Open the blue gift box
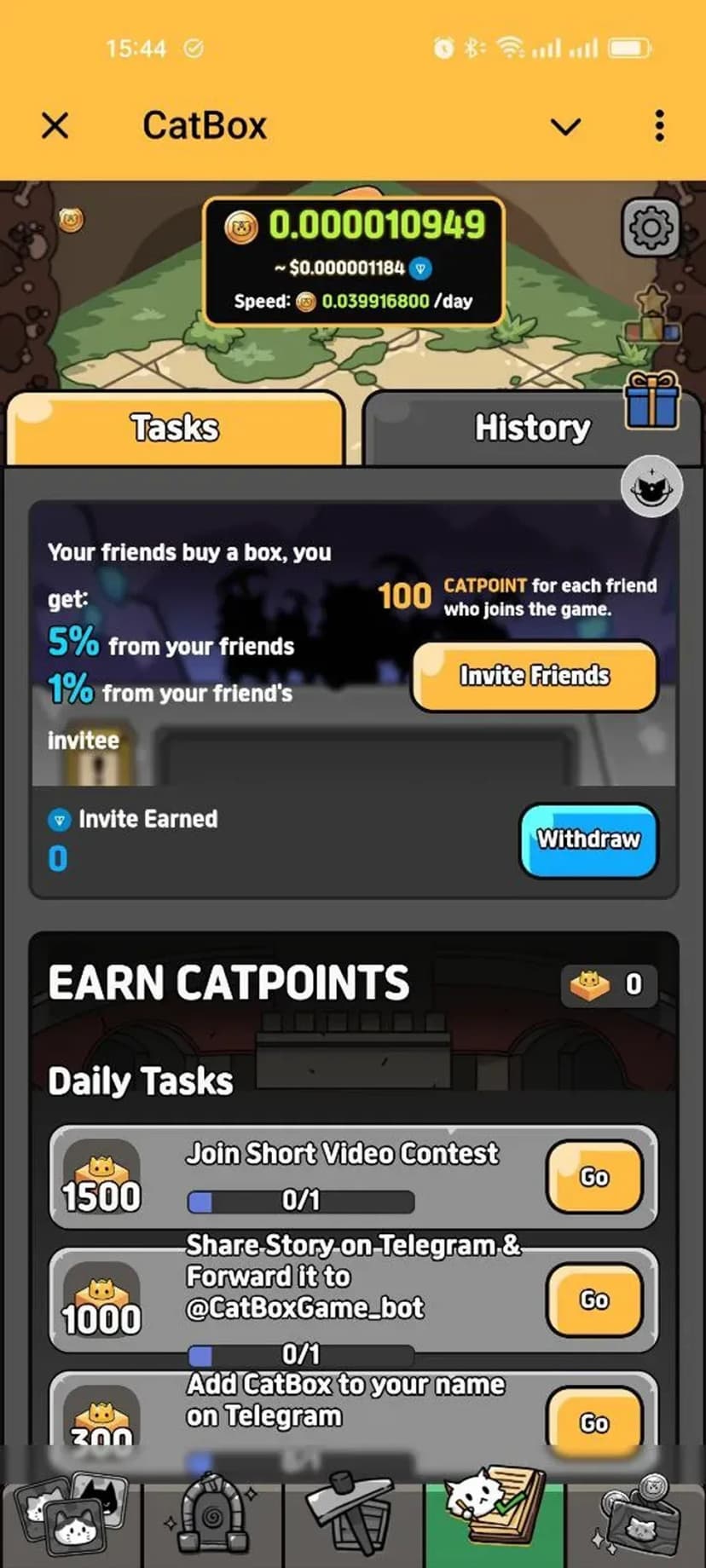 tap(652, 401)
